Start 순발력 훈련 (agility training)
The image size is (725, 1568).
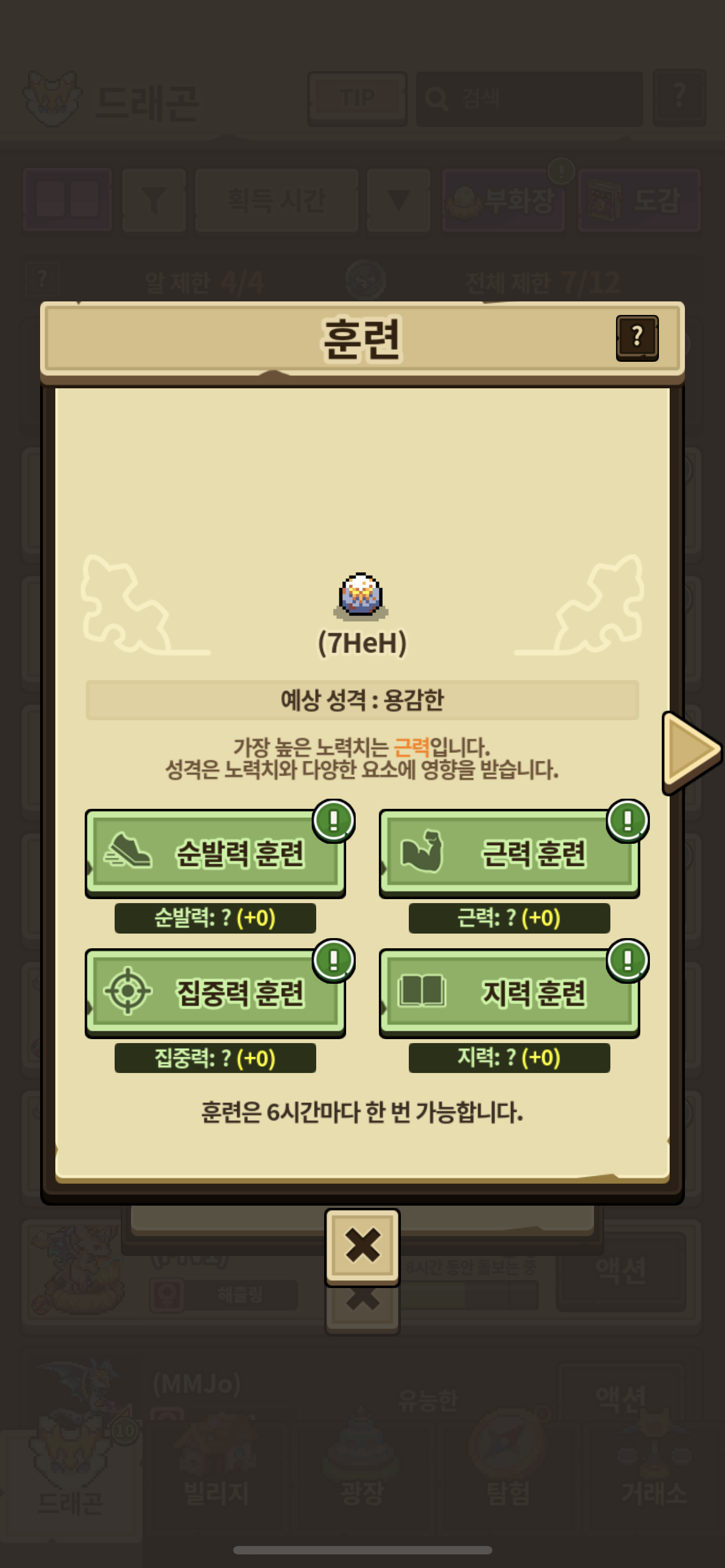[x=216, y=853]
